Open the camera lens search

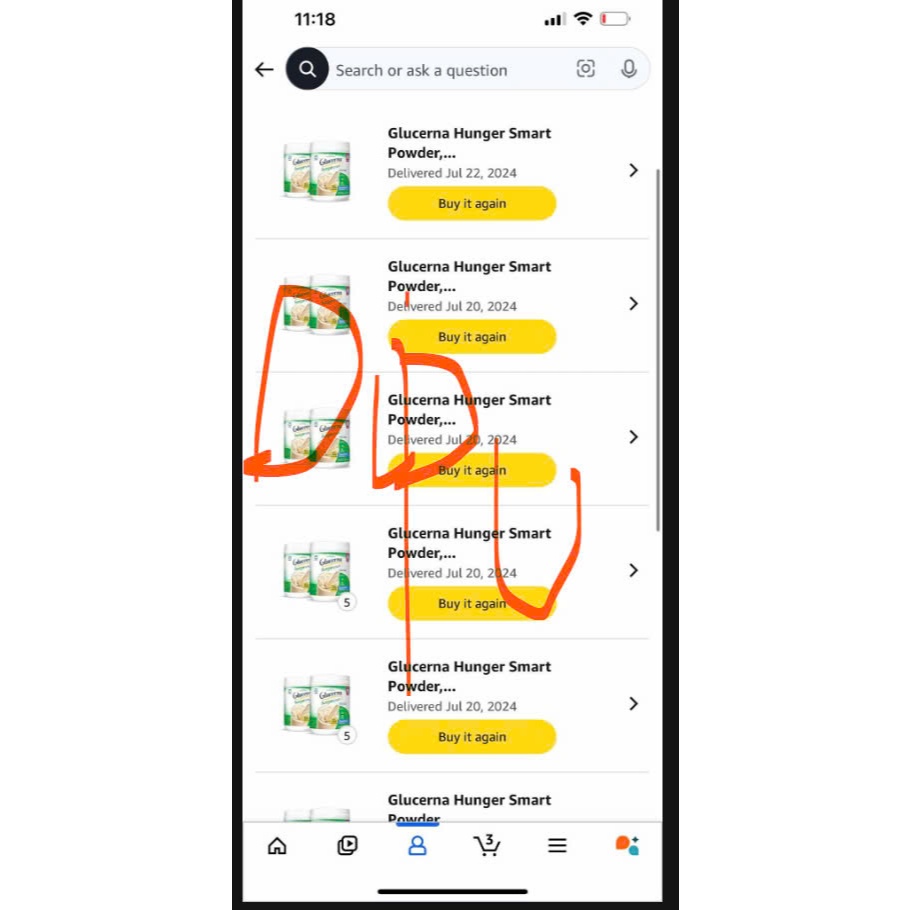coord(586,69)
